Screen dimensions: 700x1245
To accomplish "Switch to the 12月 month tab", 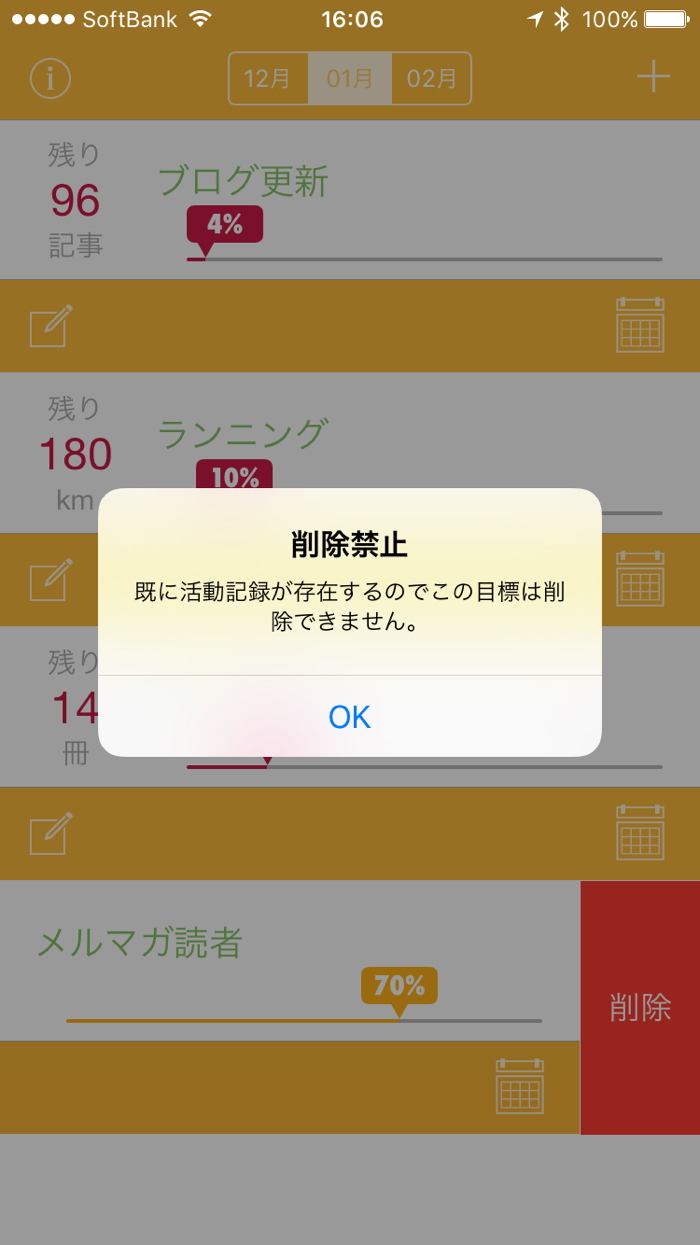I will click(268, 78).
